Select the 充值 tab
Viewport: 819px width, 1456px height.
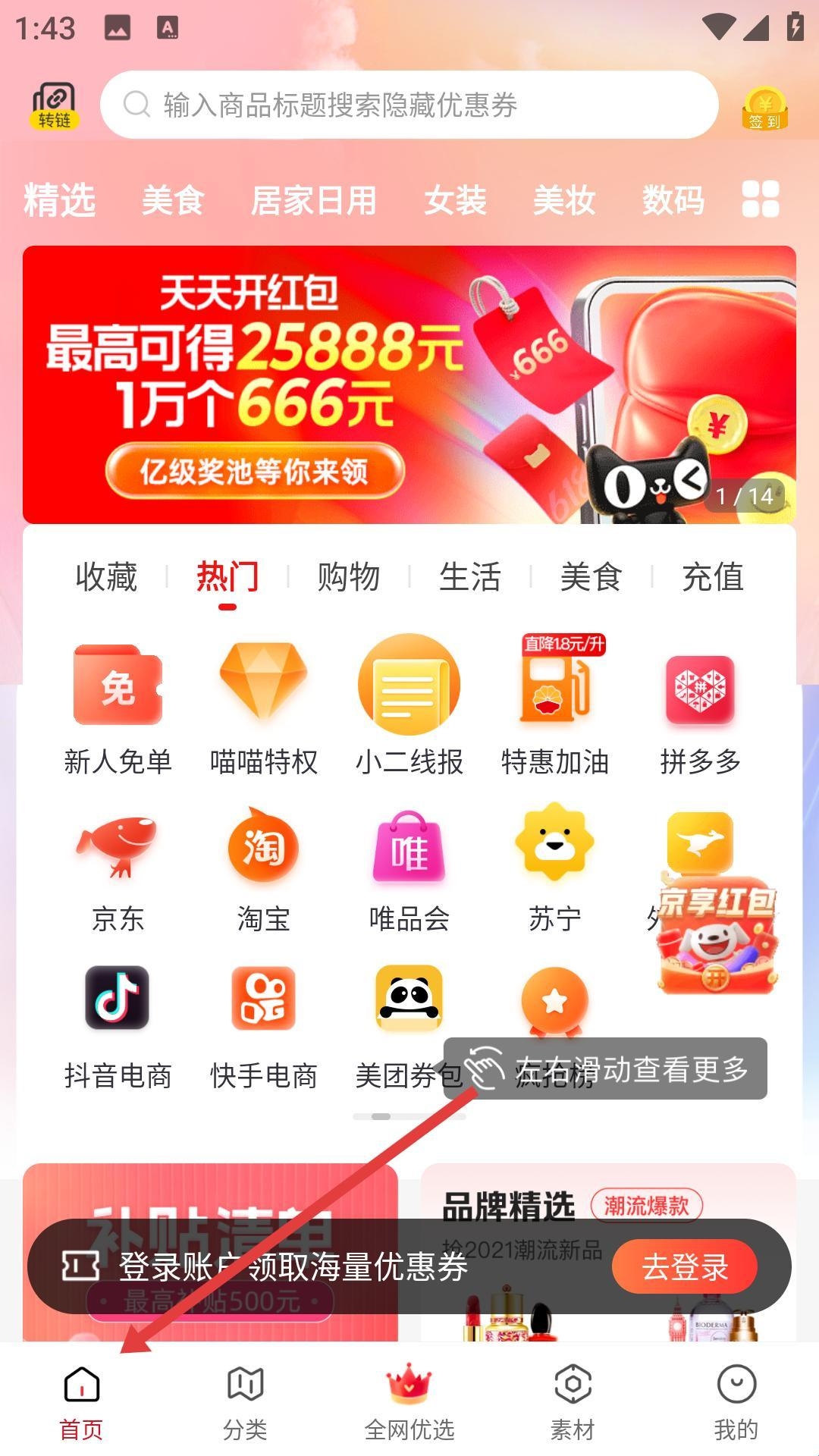pyautogui.click(x=712, y=577)
